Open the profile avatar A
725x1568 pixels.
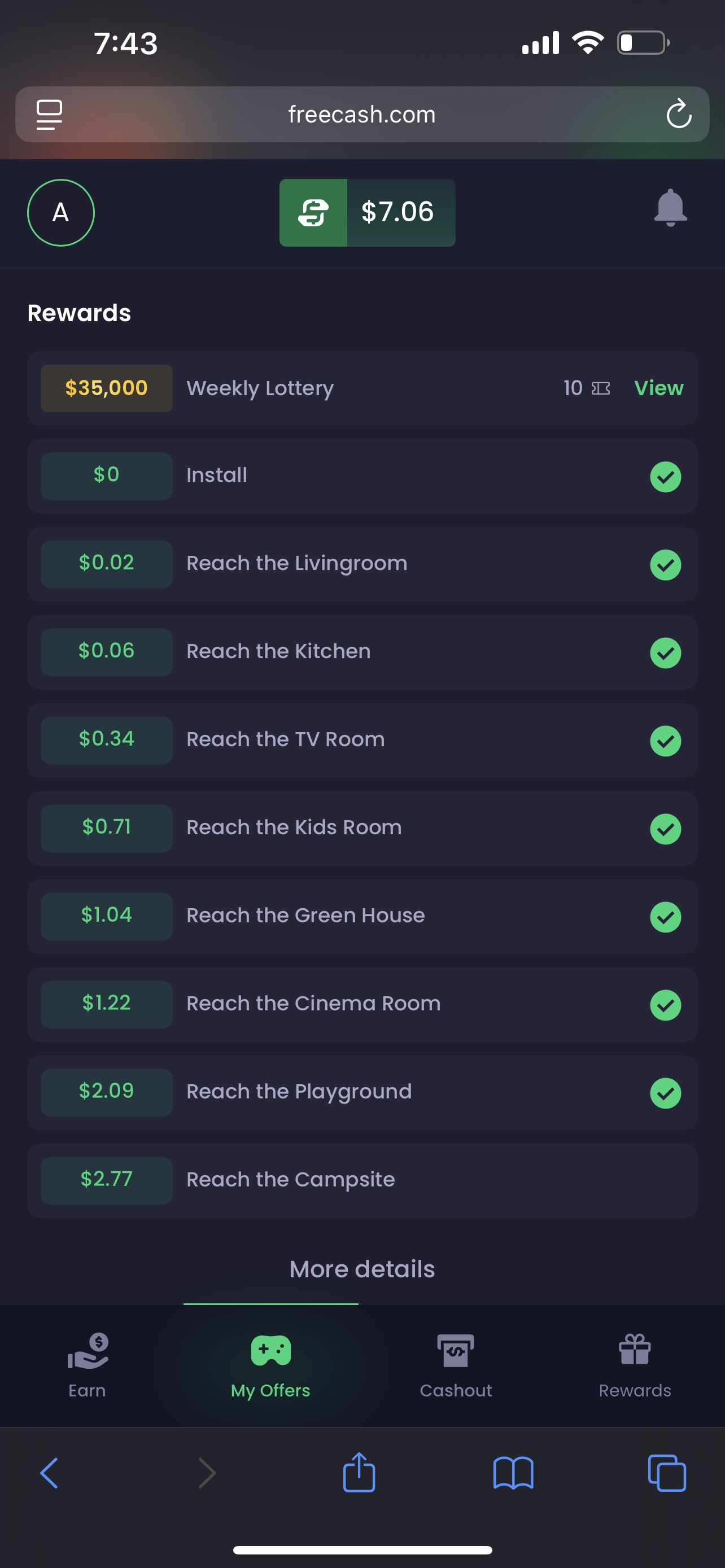(x=61, y=212)
